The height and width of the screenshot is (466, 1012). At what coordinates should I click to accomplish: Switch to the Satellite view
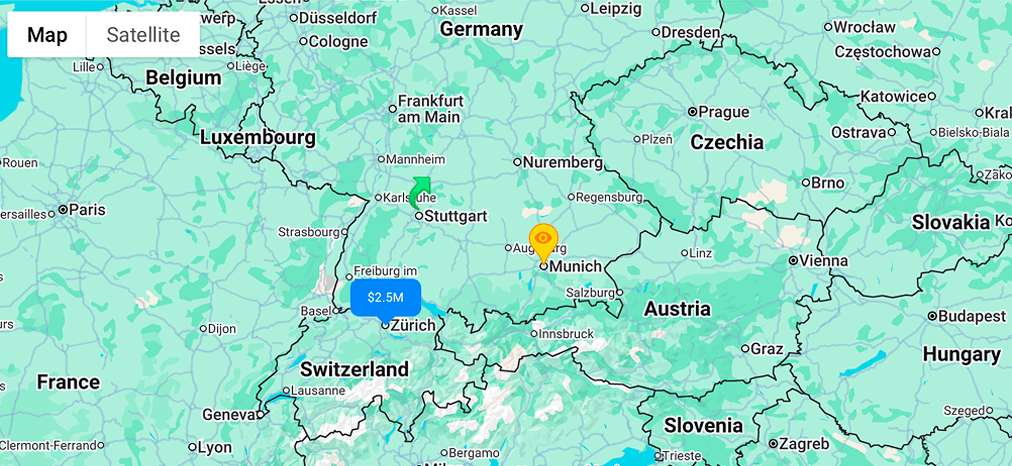pos(143,35)
